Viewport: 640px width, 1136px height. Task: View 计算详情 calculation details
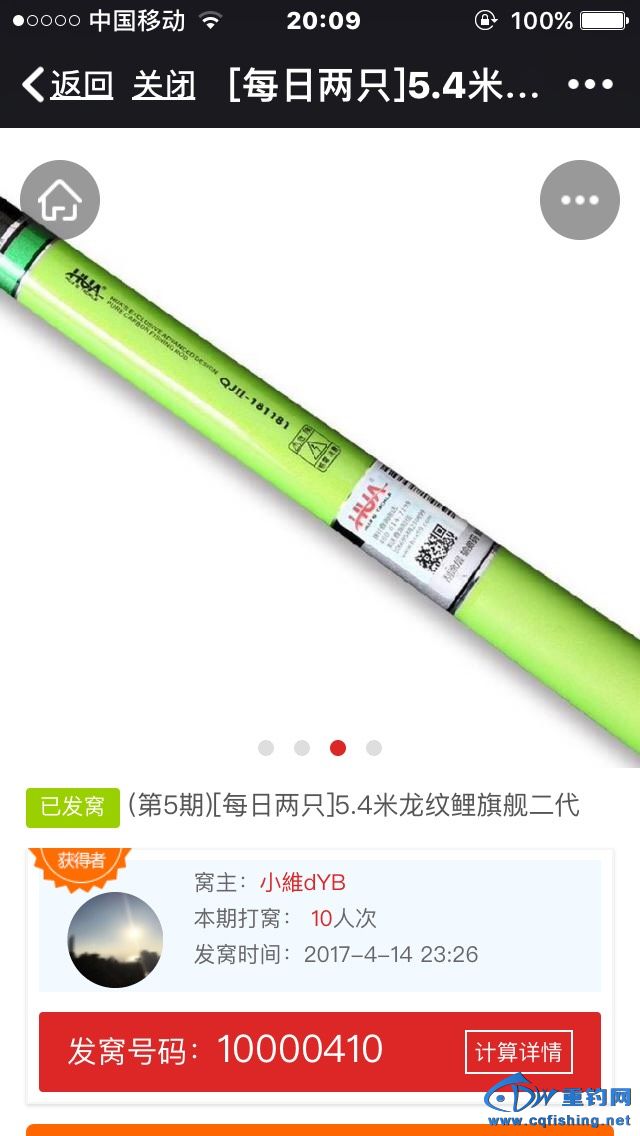coord(518,1052)
